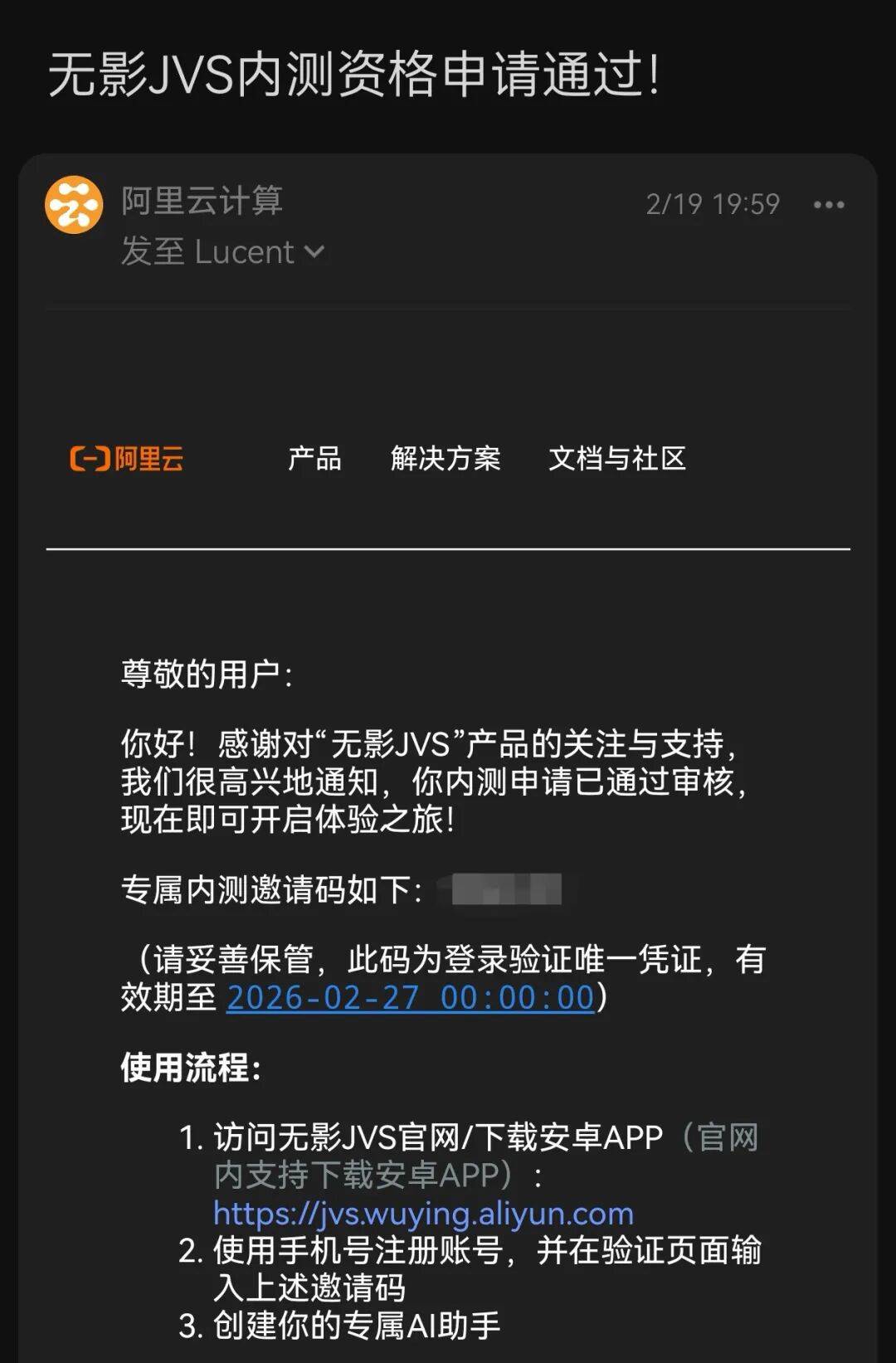Open the three-dot email options menu
The height and width of the screenshot is (1363, 896).
click(x=828, y=205)
